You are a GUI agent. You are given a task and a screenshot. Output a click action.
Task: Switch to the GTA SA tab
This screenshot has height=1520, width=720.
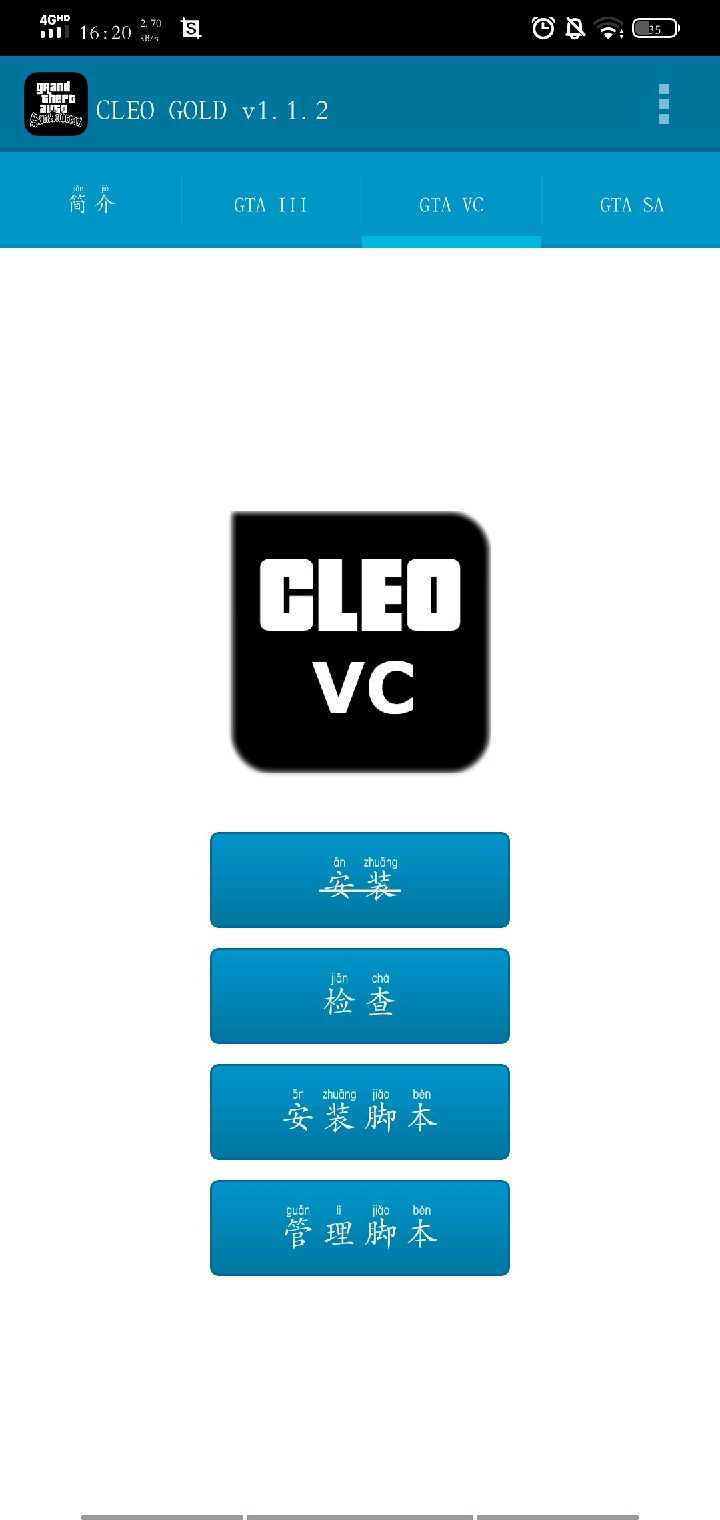[x=631, y=204]
